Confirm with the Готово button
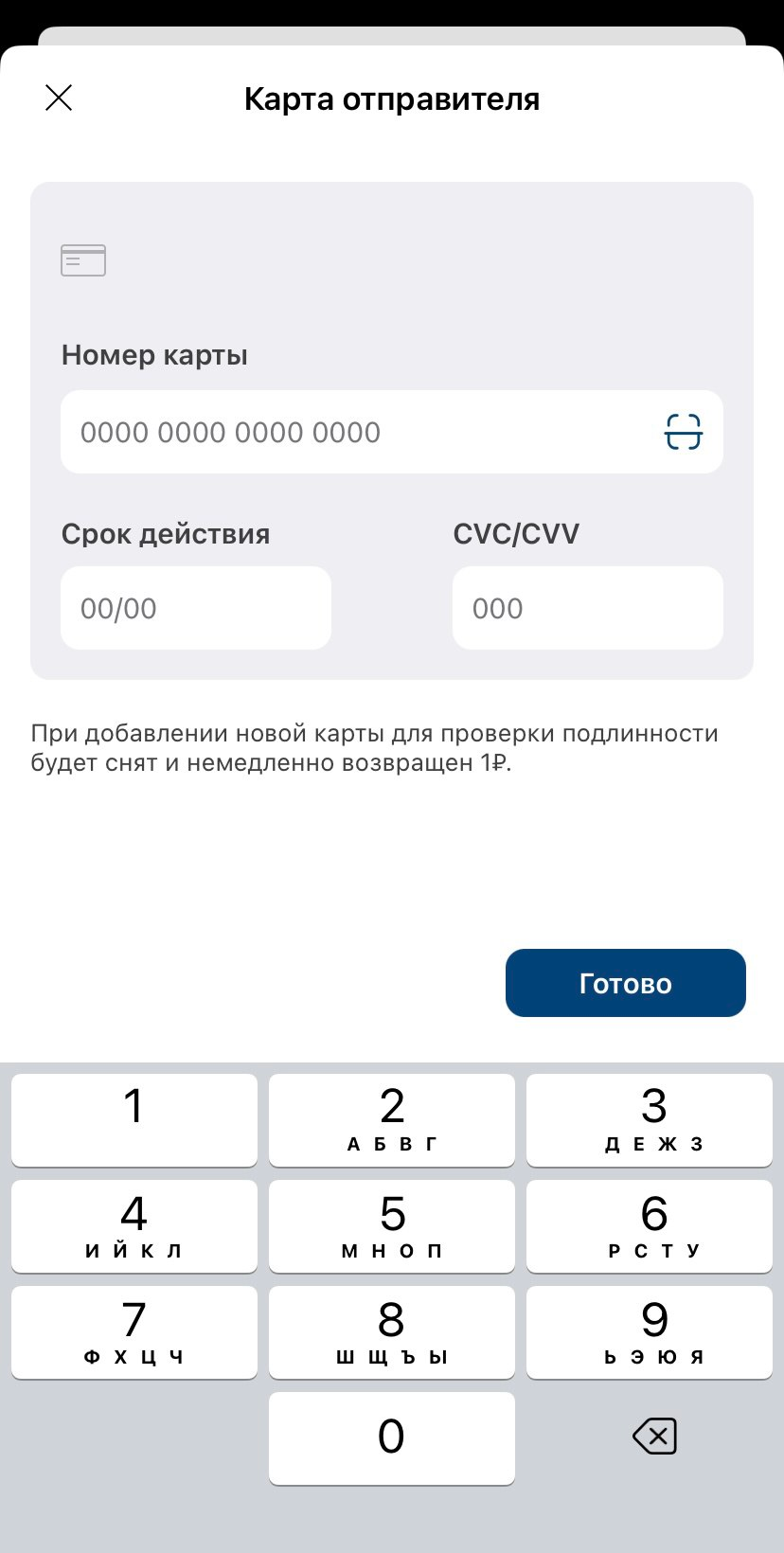This screenshot has height=1553, width=784. (626, 983)
